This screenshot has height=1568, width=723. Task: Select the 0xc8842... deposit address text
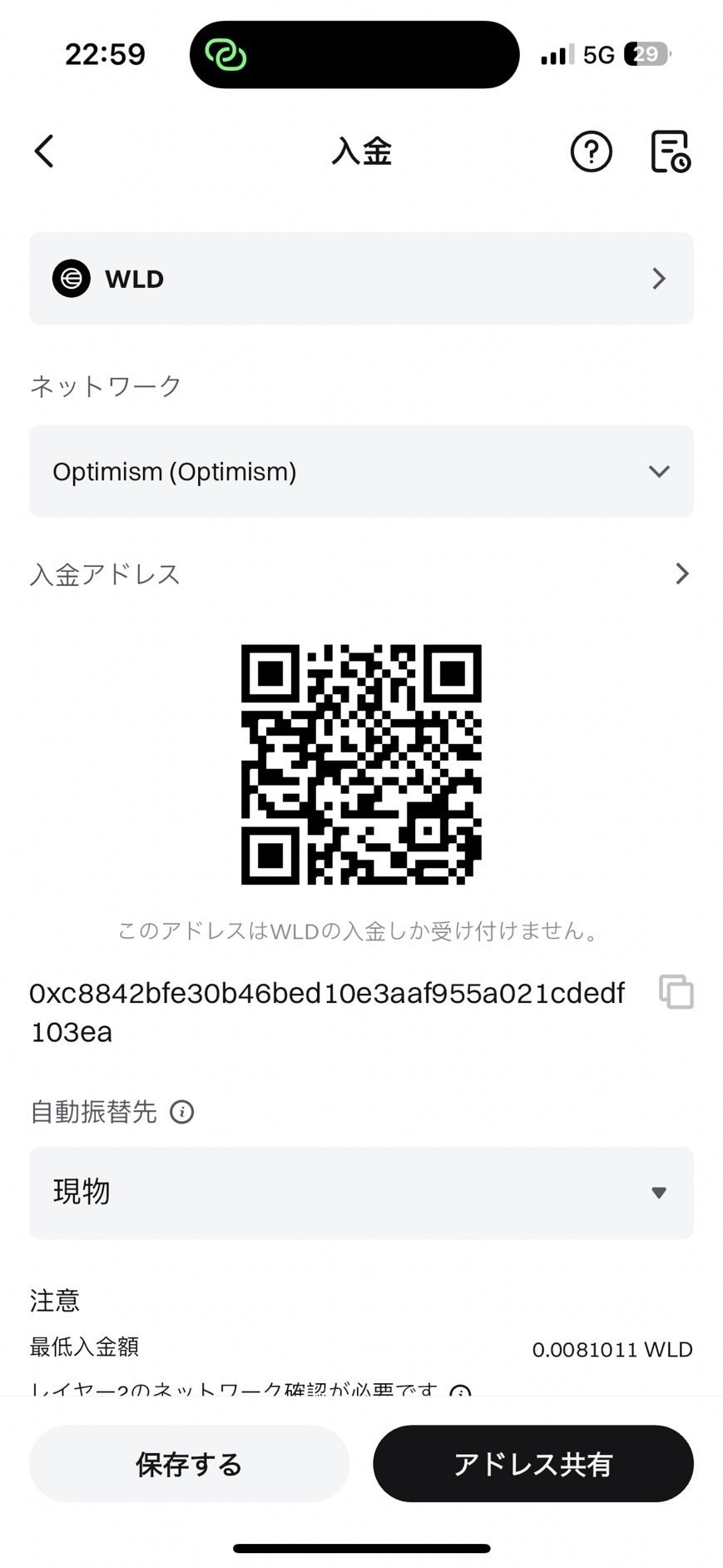pos(328,1011)
